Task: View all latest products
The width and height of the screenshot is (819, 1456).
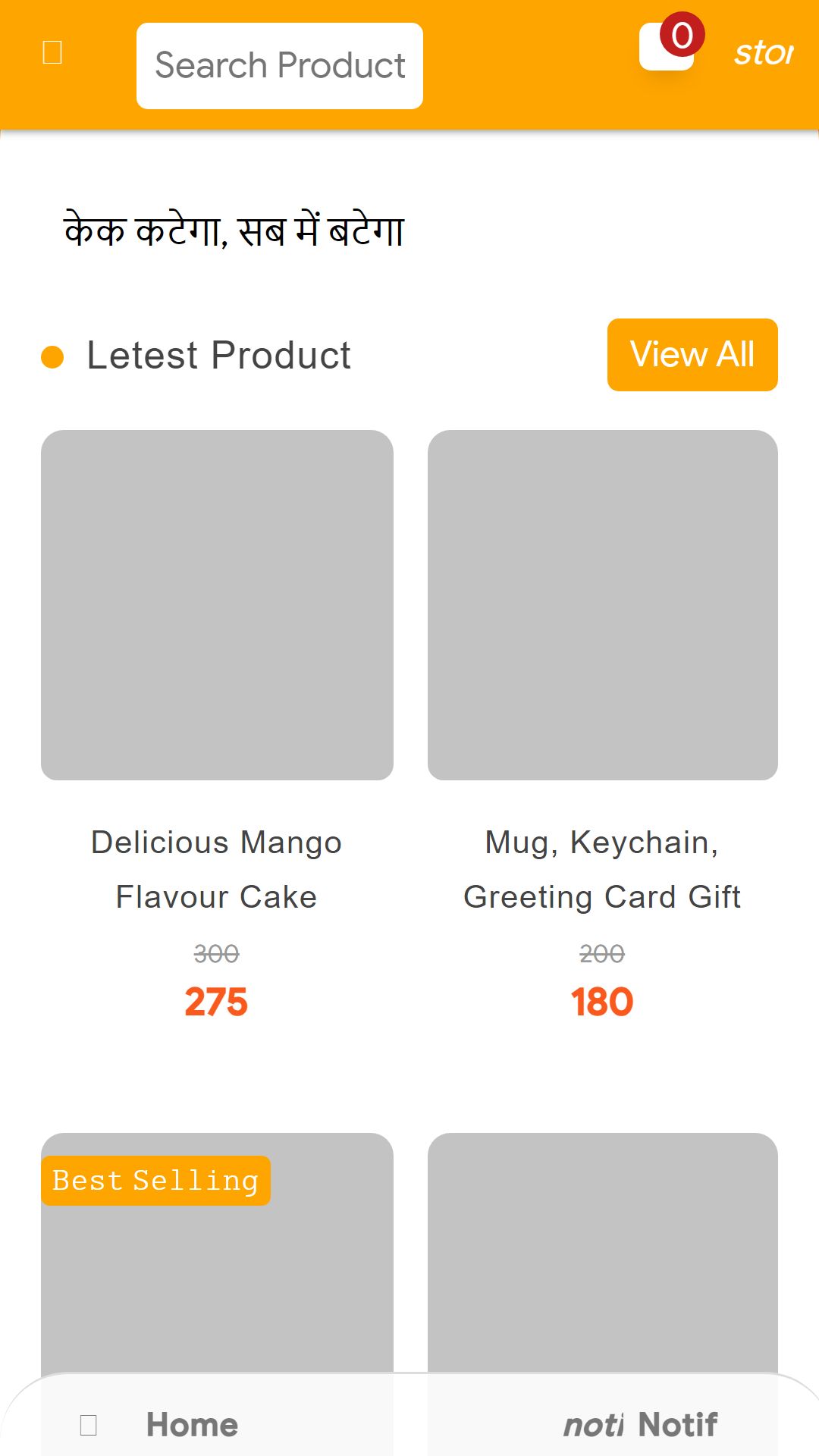Action: click(x=692, y=355)
